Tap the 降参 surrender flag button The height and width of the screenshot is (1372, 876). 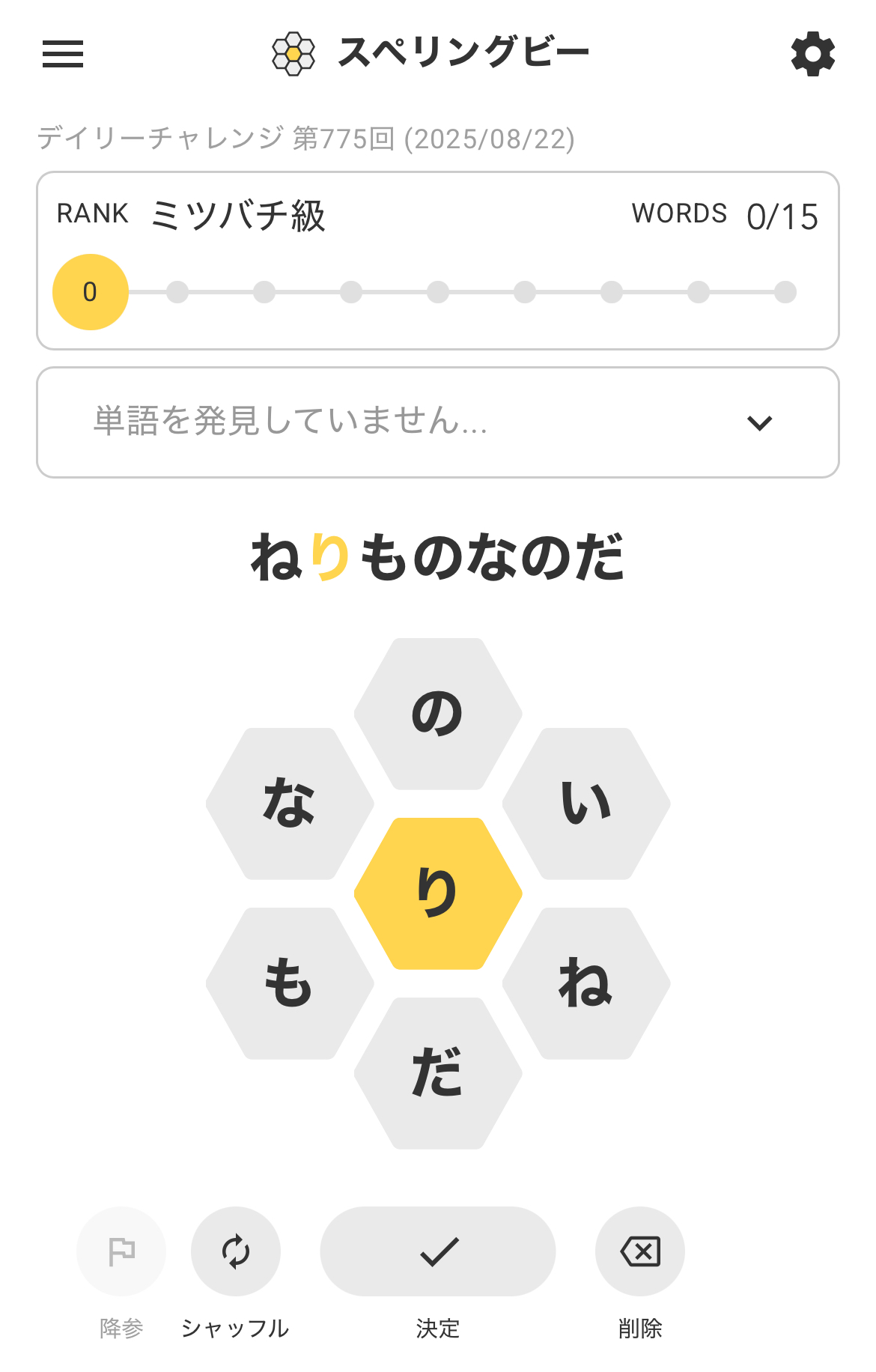point(121,1251)
